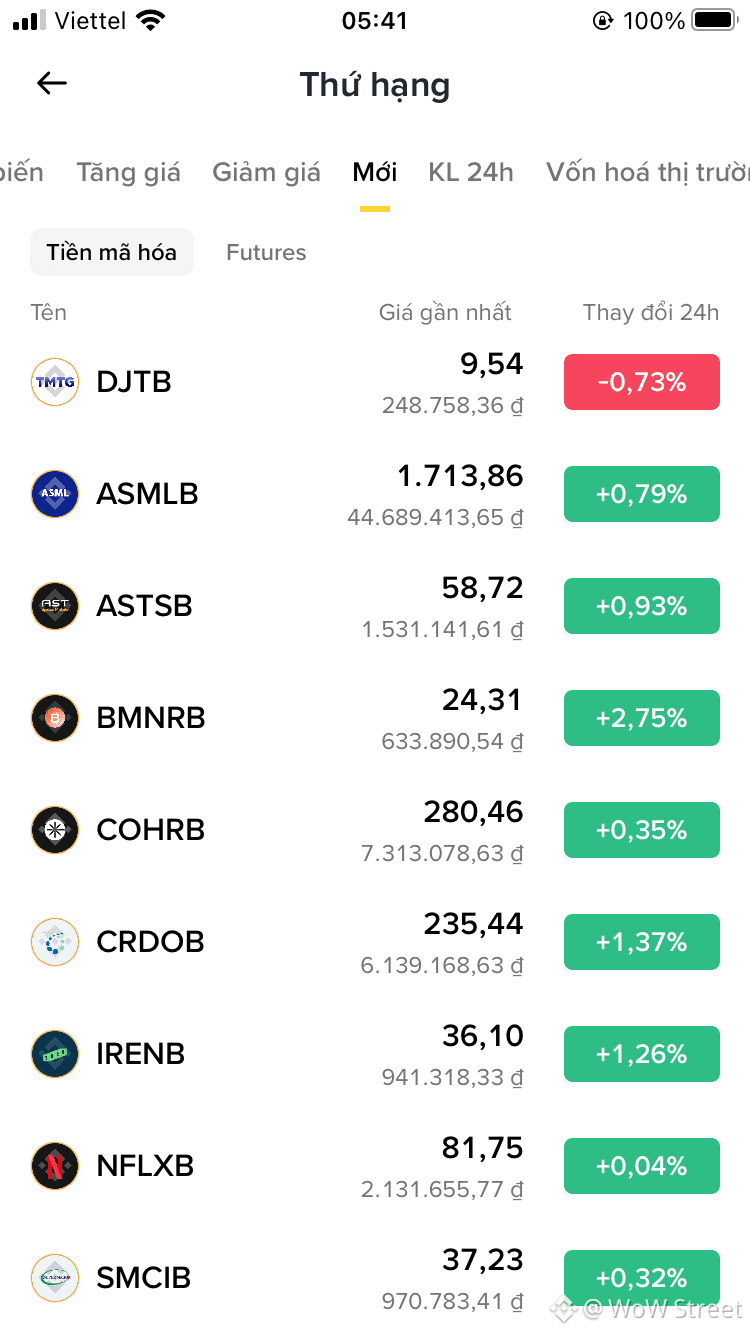Viewport: 750px width, 1334px height.
Task: Open the ASMLB listing
Action: coord(375,494)
